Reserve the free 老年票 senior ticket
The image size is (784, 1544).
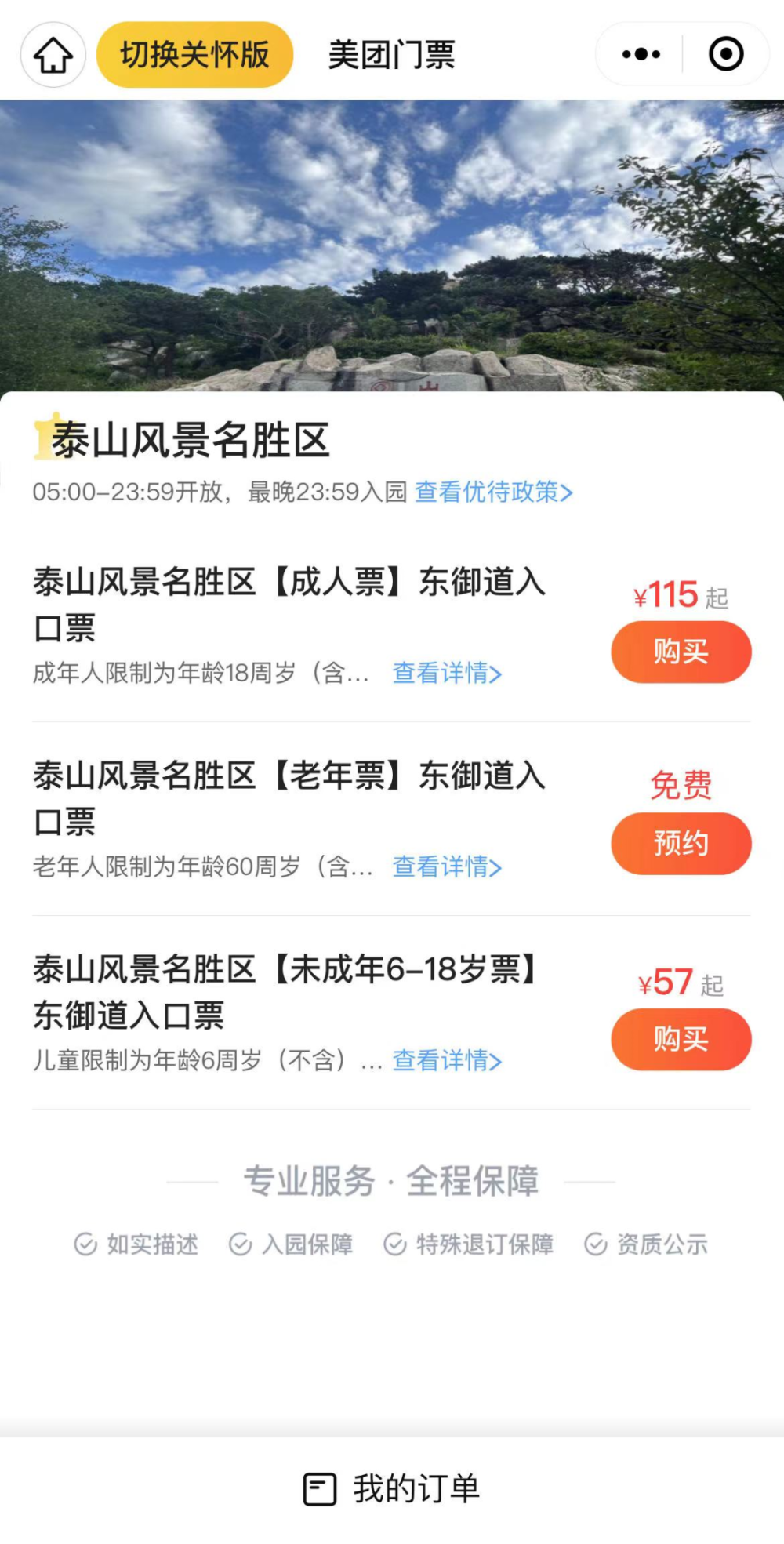coord(681,844)
